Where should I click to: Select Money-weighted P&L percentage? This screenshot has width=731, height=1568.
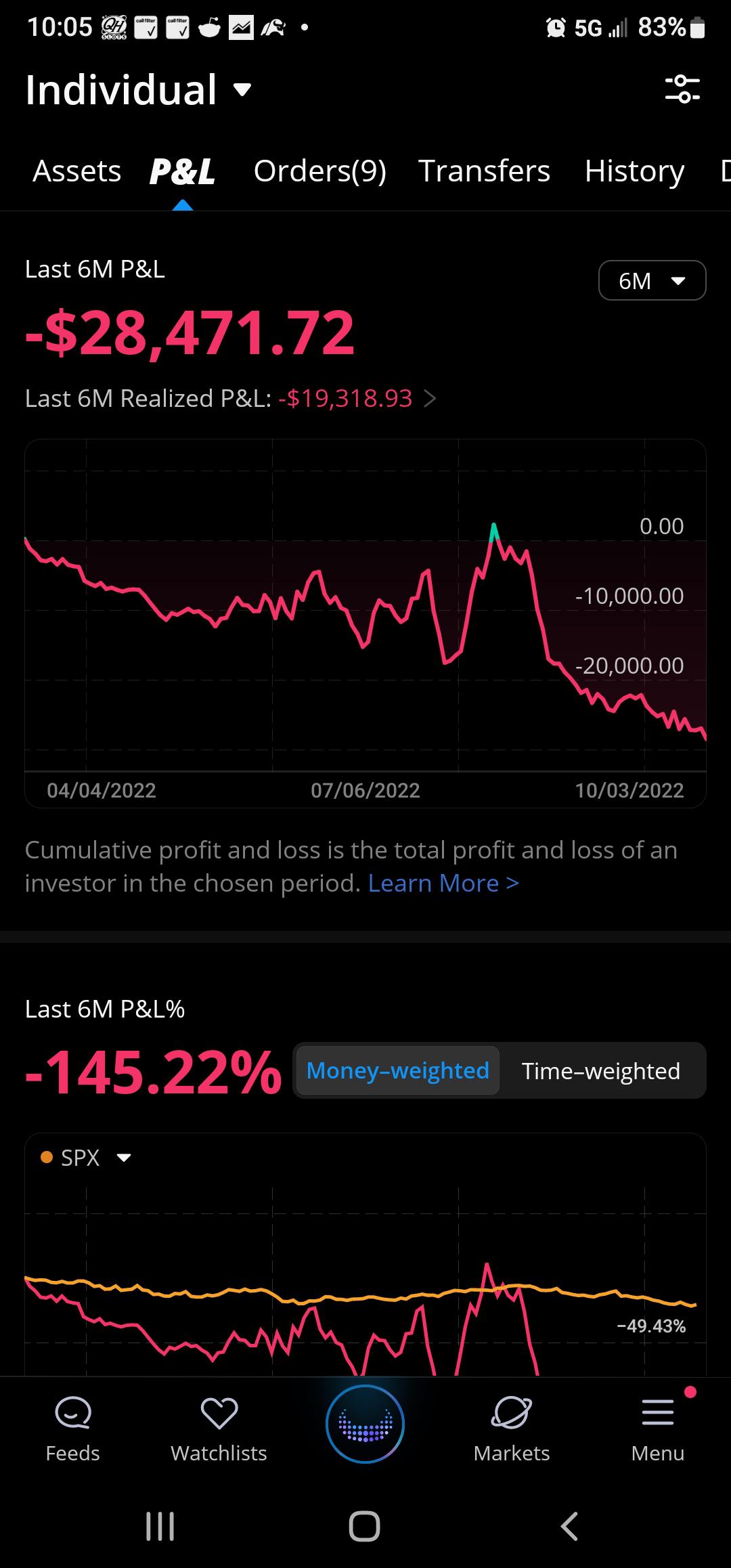click(x=397, y=1071)
